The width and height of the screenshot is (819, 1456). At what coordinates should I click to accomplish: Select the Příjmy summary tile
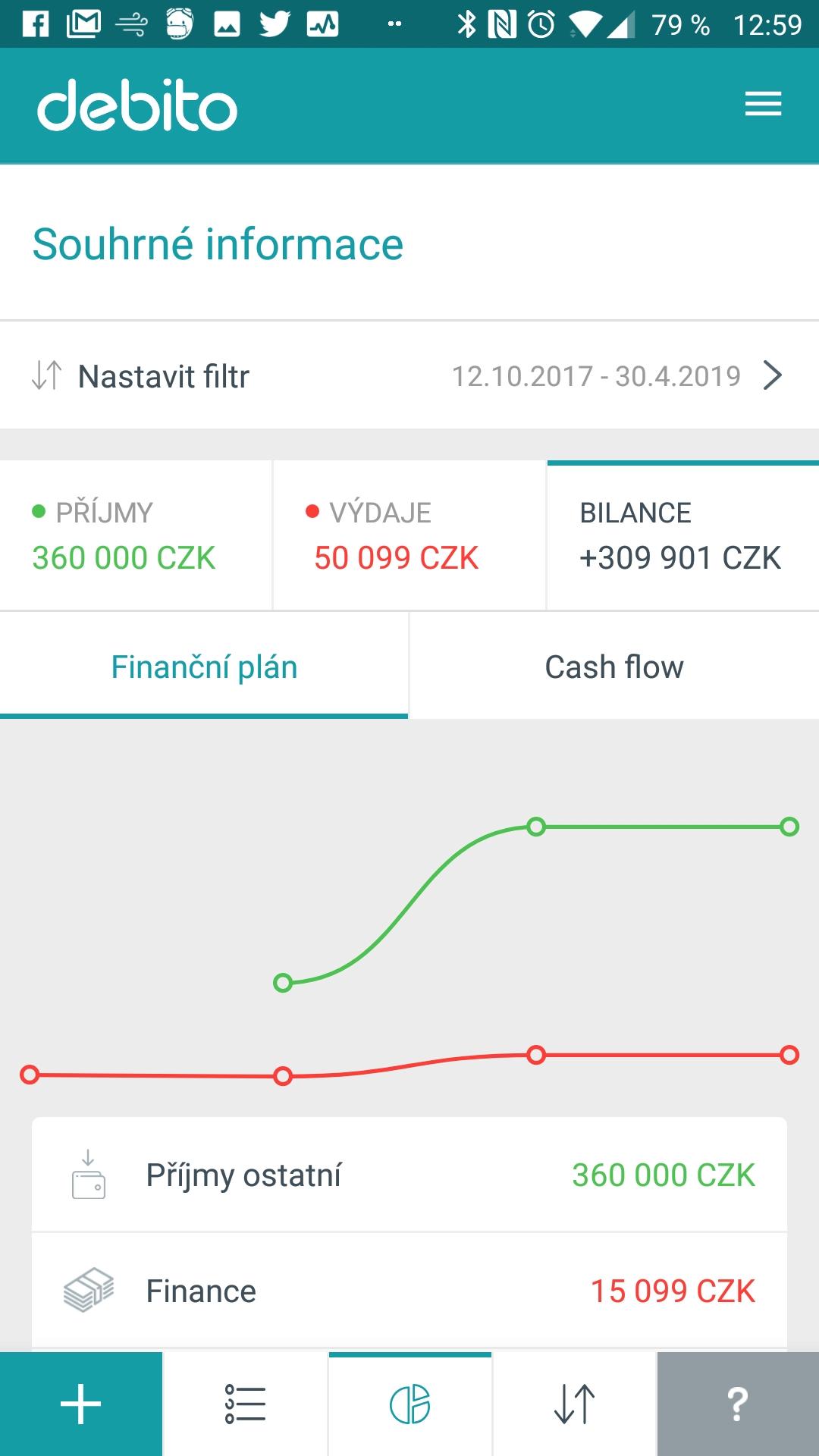[x=136, y=535]
